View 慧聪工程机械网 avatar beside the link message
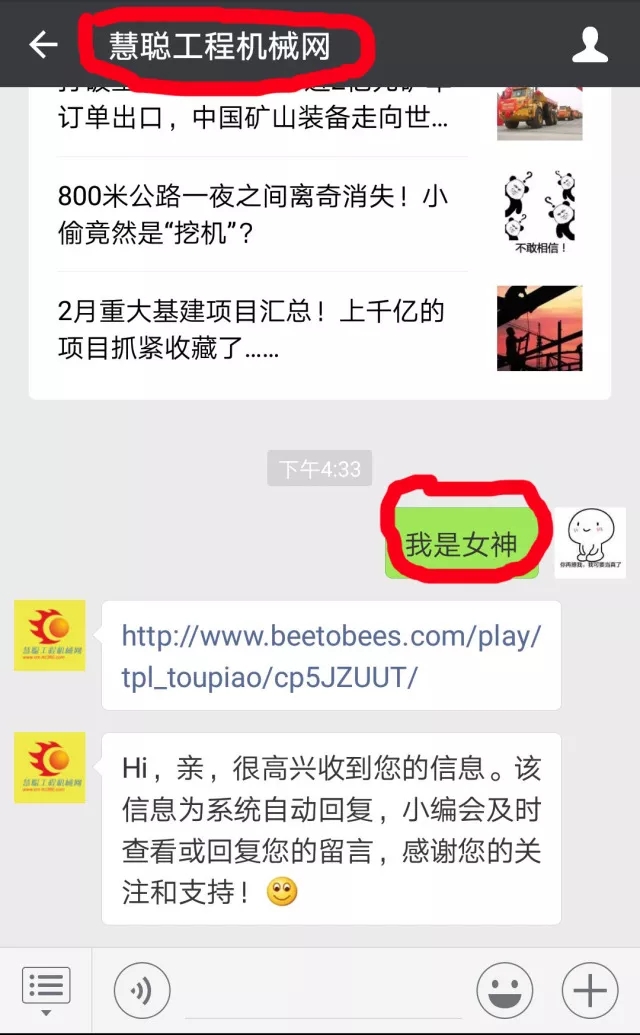 tap(49, 636)
